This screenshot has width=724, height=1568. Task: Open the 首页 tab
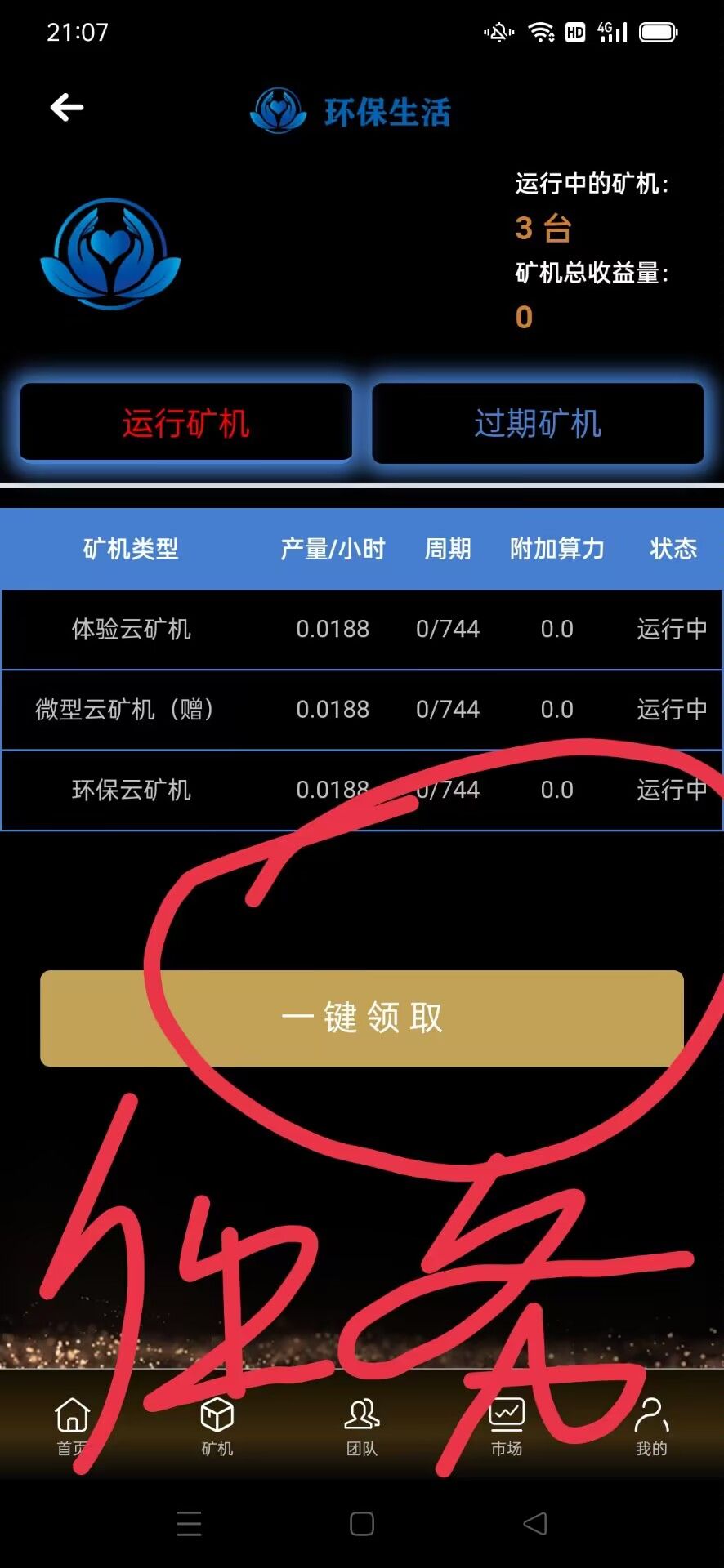(x=72, y=1425)
